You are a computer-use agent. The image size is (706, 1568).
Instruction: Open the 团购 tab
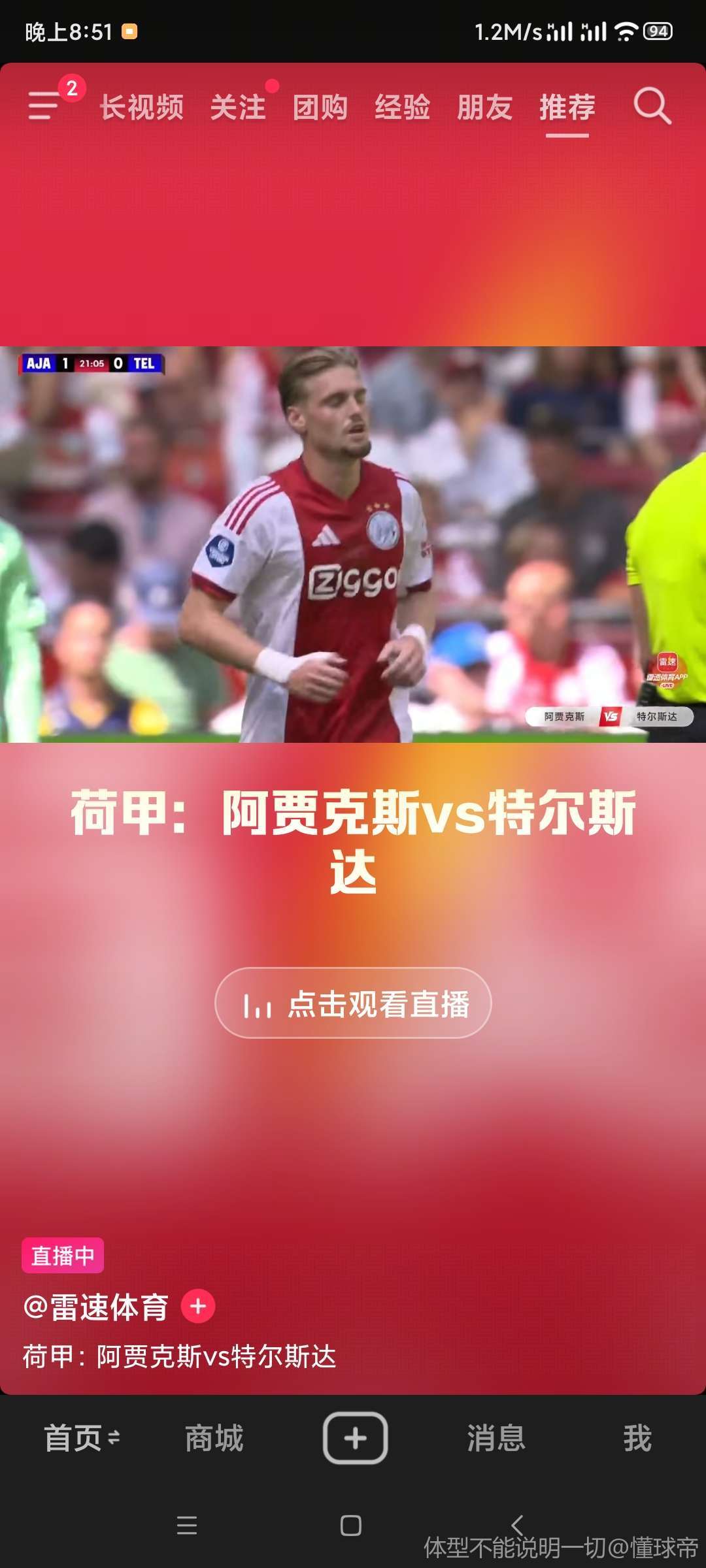320,107
